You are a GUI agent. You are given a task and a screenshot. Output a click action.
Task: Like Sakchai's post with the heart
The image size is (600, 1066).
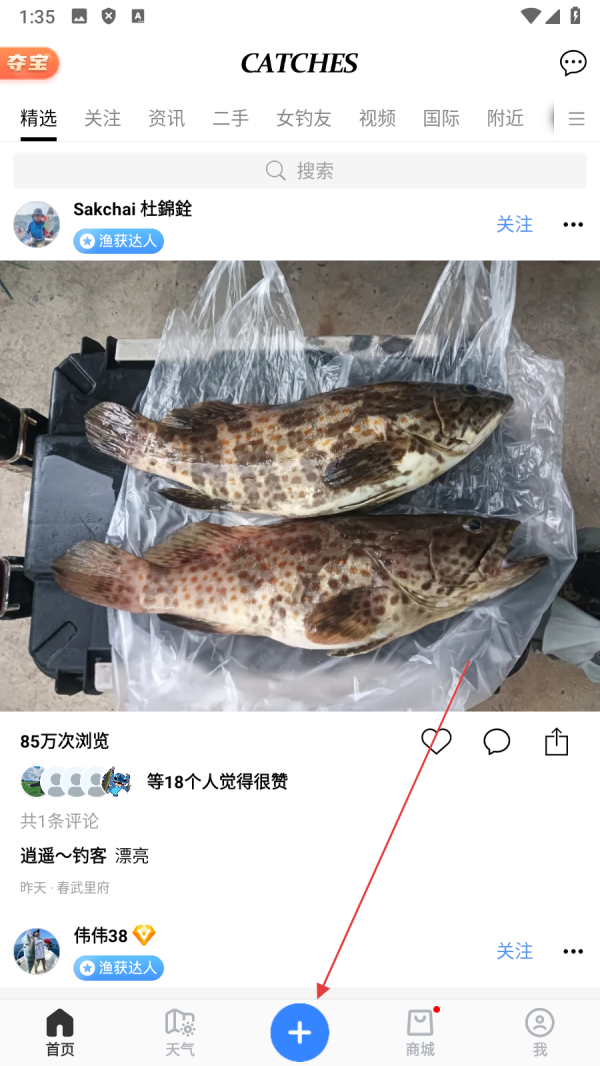click(436, 741)
